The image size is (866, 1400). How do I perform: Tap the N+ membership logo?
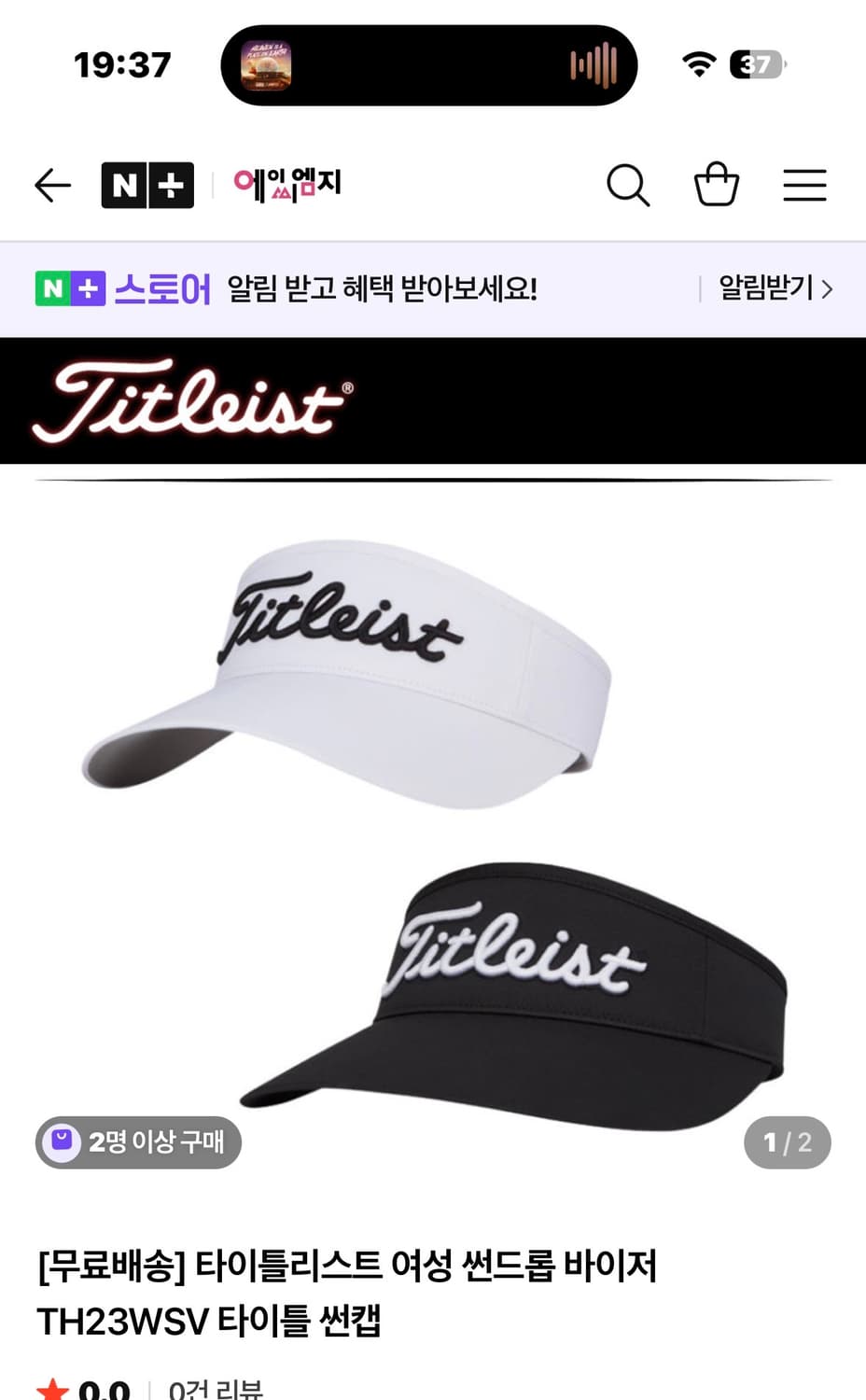(147, 185)
